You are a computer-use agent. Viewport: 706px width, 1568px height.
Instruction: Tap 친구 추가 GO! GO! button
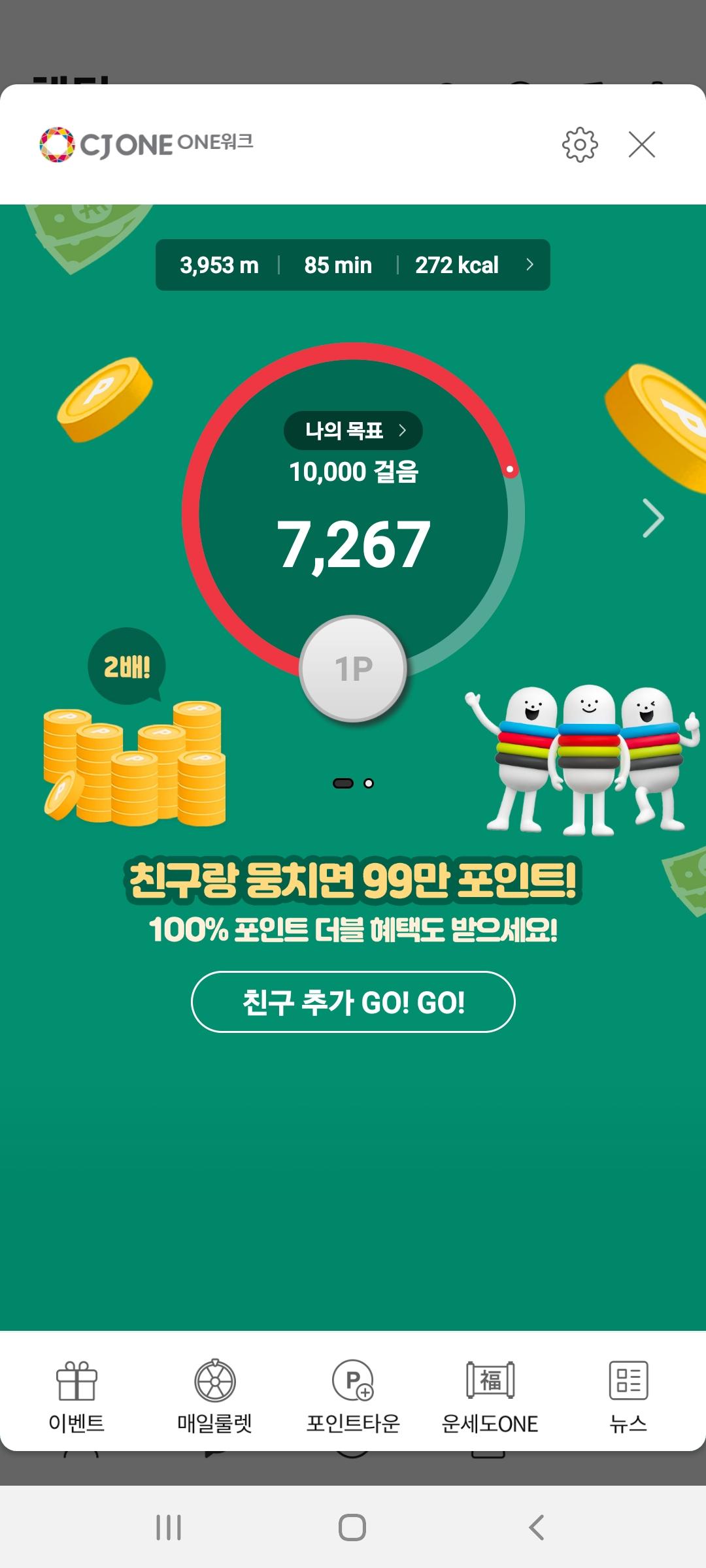[x=353, y=1002]
